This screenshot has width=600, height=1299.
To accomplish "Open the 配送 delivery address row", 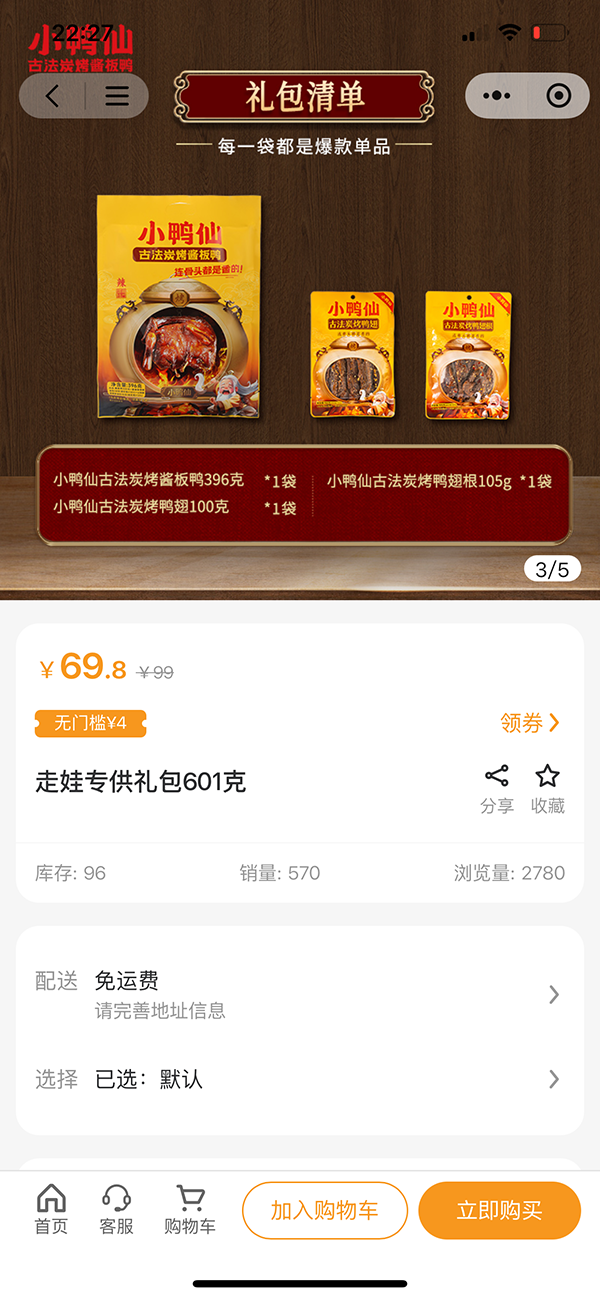I will click(x=300, y=994).
